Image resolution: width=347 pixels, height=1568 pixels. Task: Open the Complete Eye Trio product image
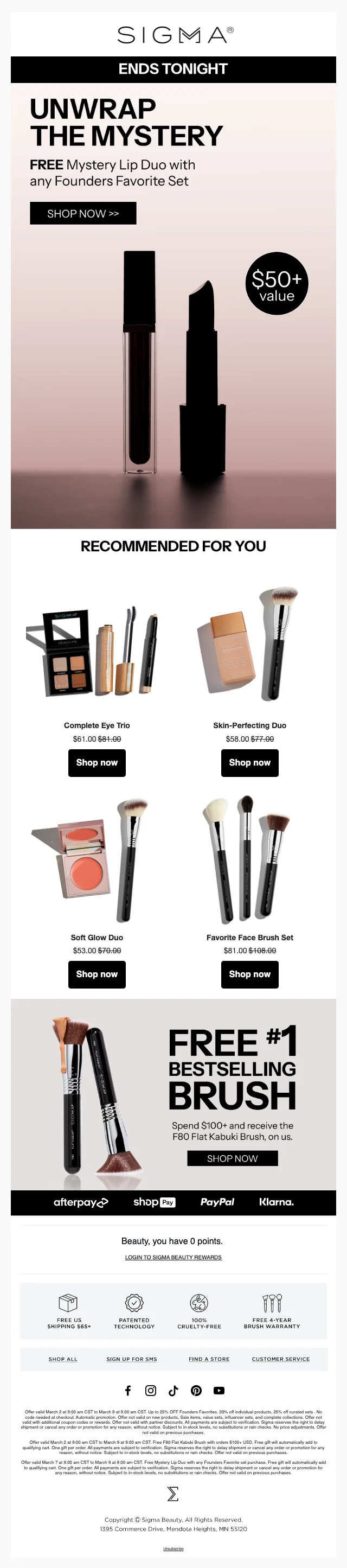97,651
